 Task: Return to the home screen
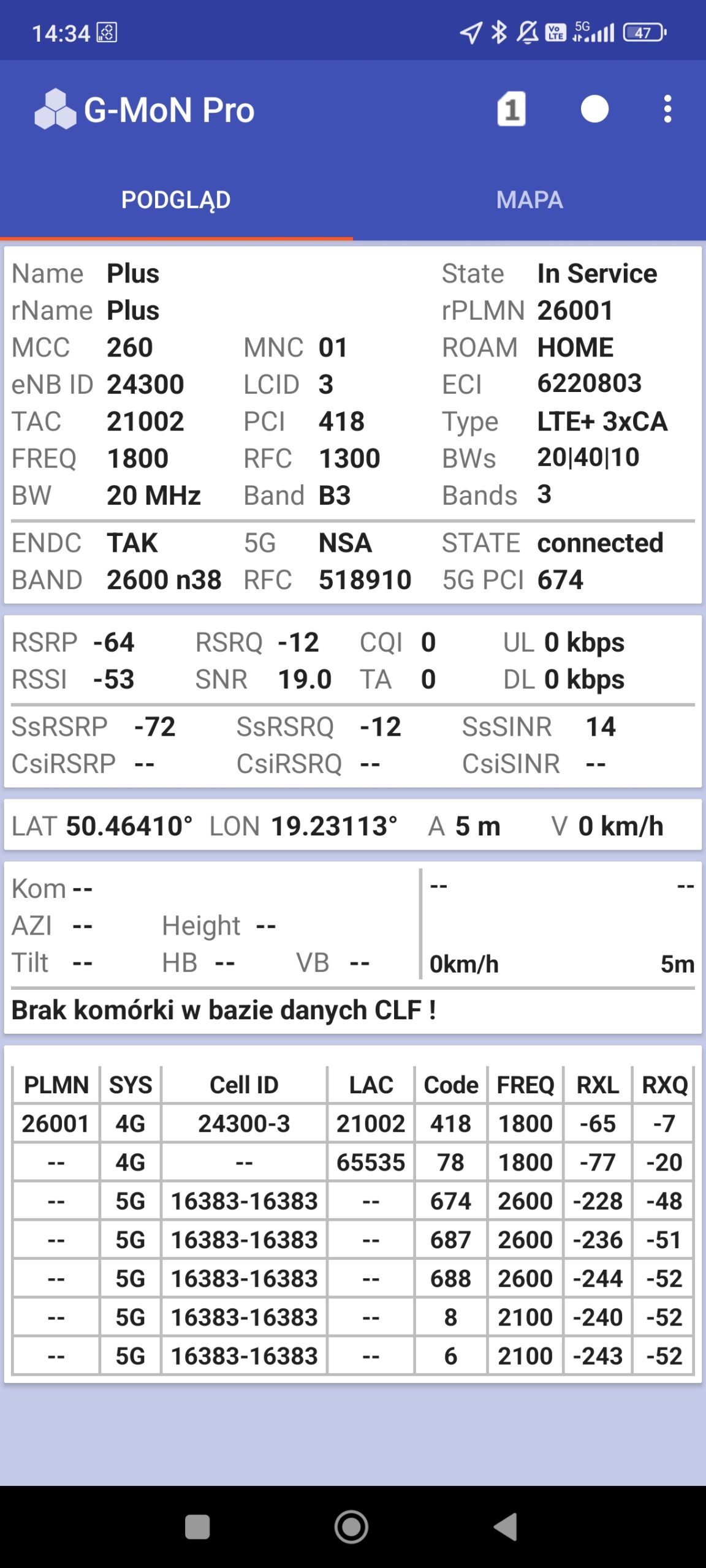click(x=352, y=1526)
